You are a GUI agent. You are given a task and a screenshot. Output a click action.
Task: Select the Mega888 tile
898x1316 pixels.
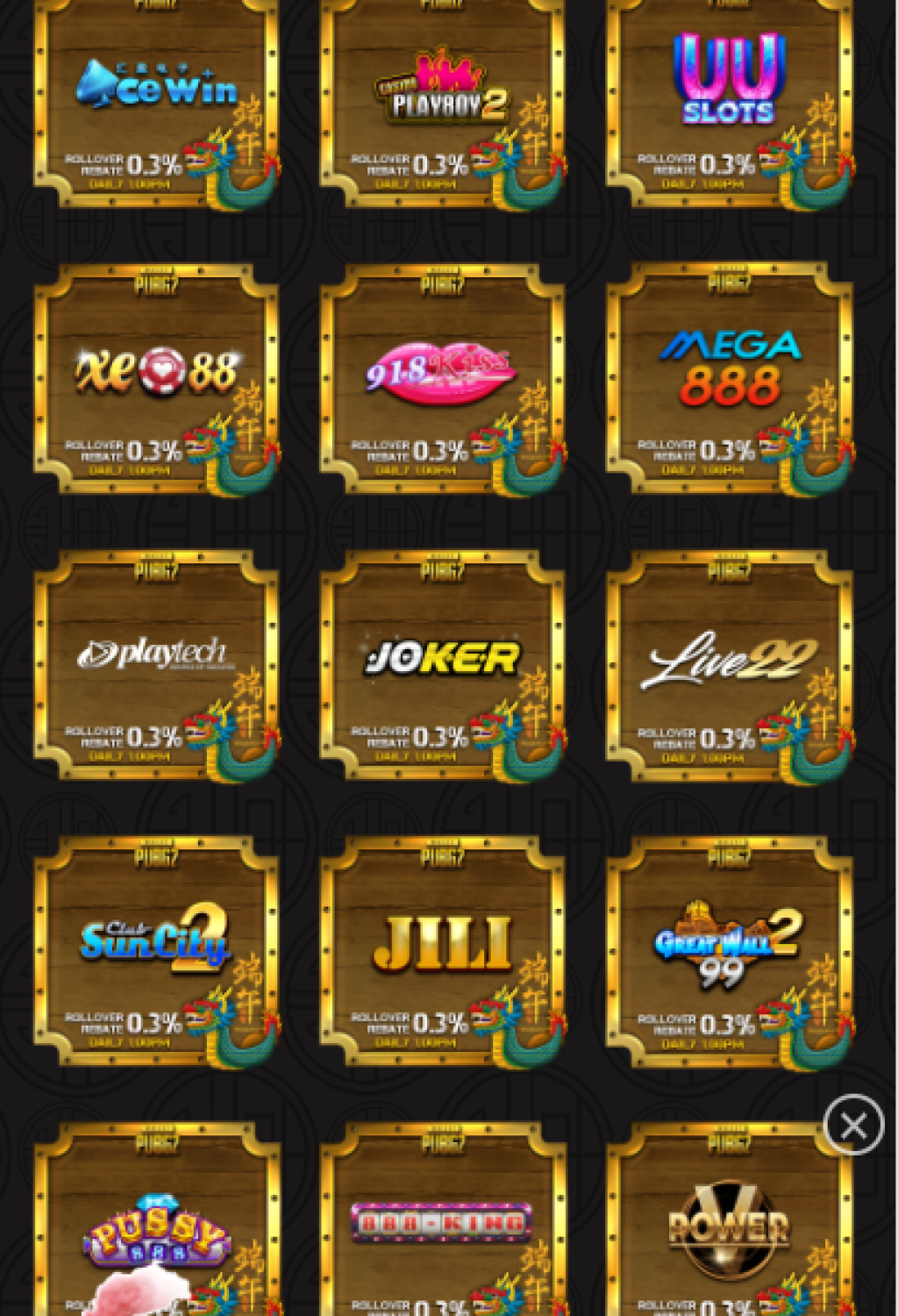(728, 377)
